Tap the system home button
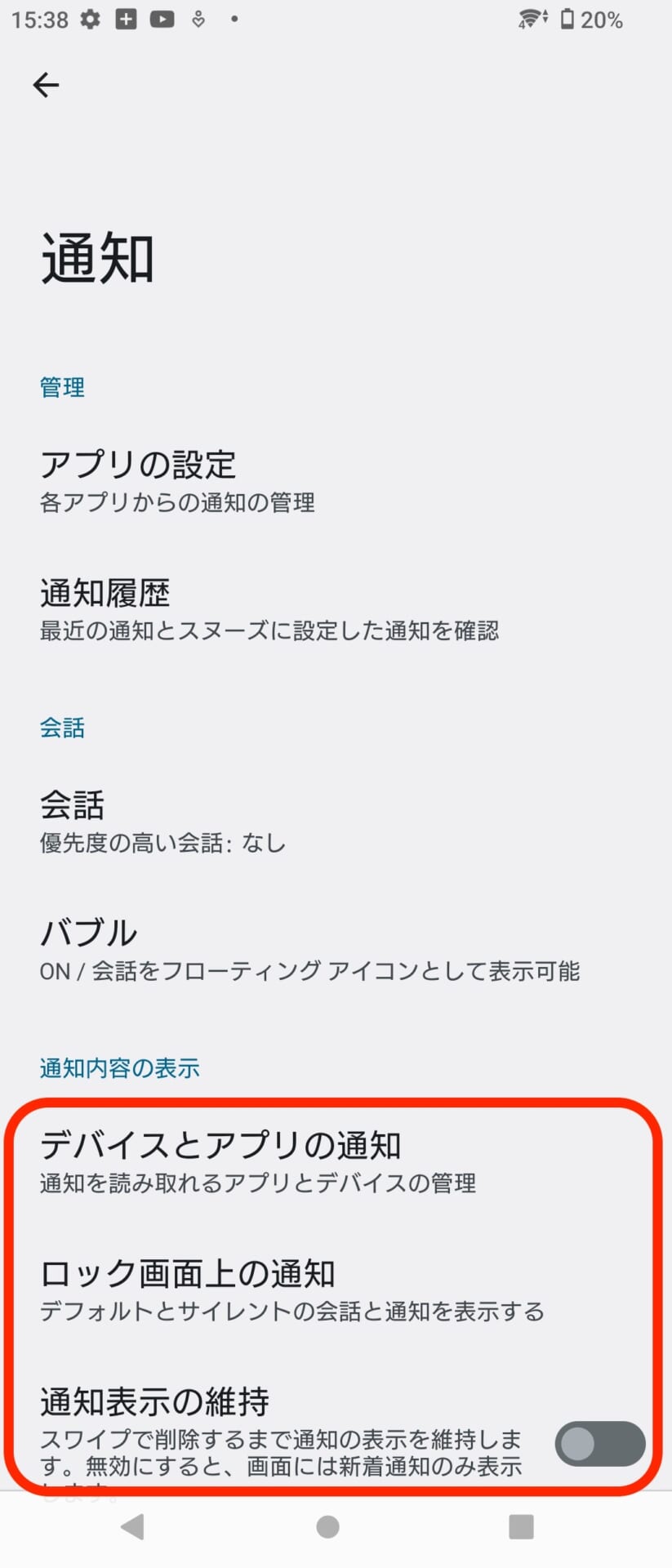 328,1526
